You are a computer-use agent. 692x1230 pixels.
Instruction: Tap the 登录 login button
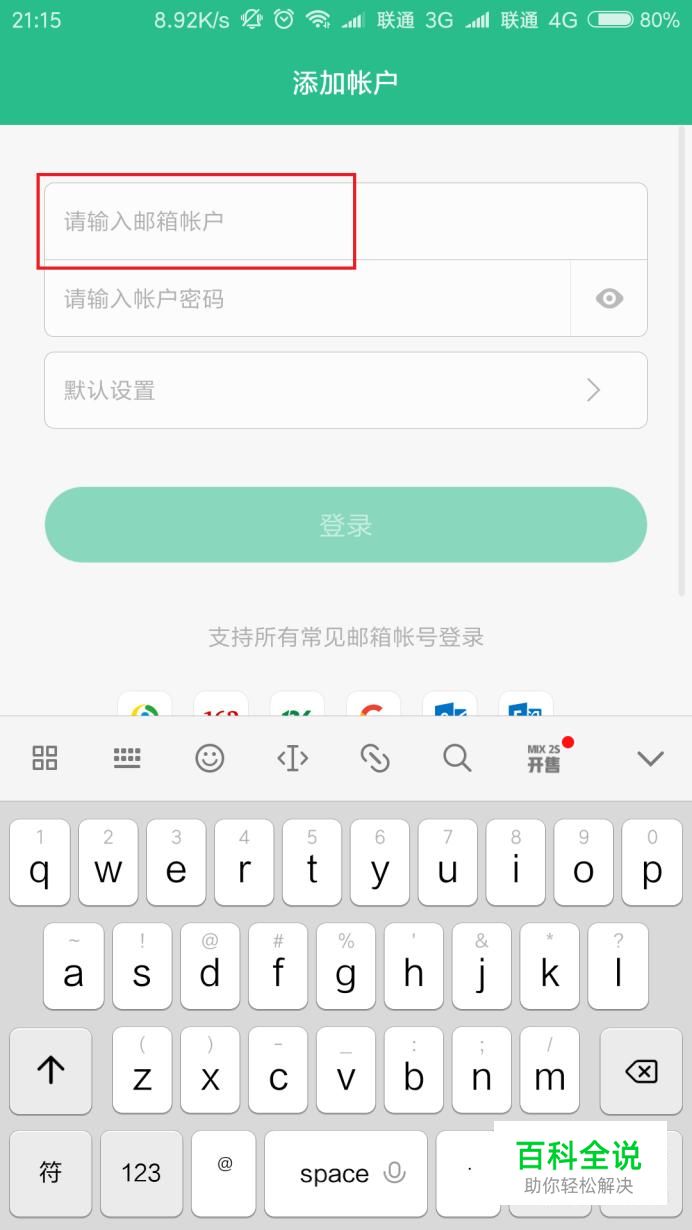pos(345,525)
